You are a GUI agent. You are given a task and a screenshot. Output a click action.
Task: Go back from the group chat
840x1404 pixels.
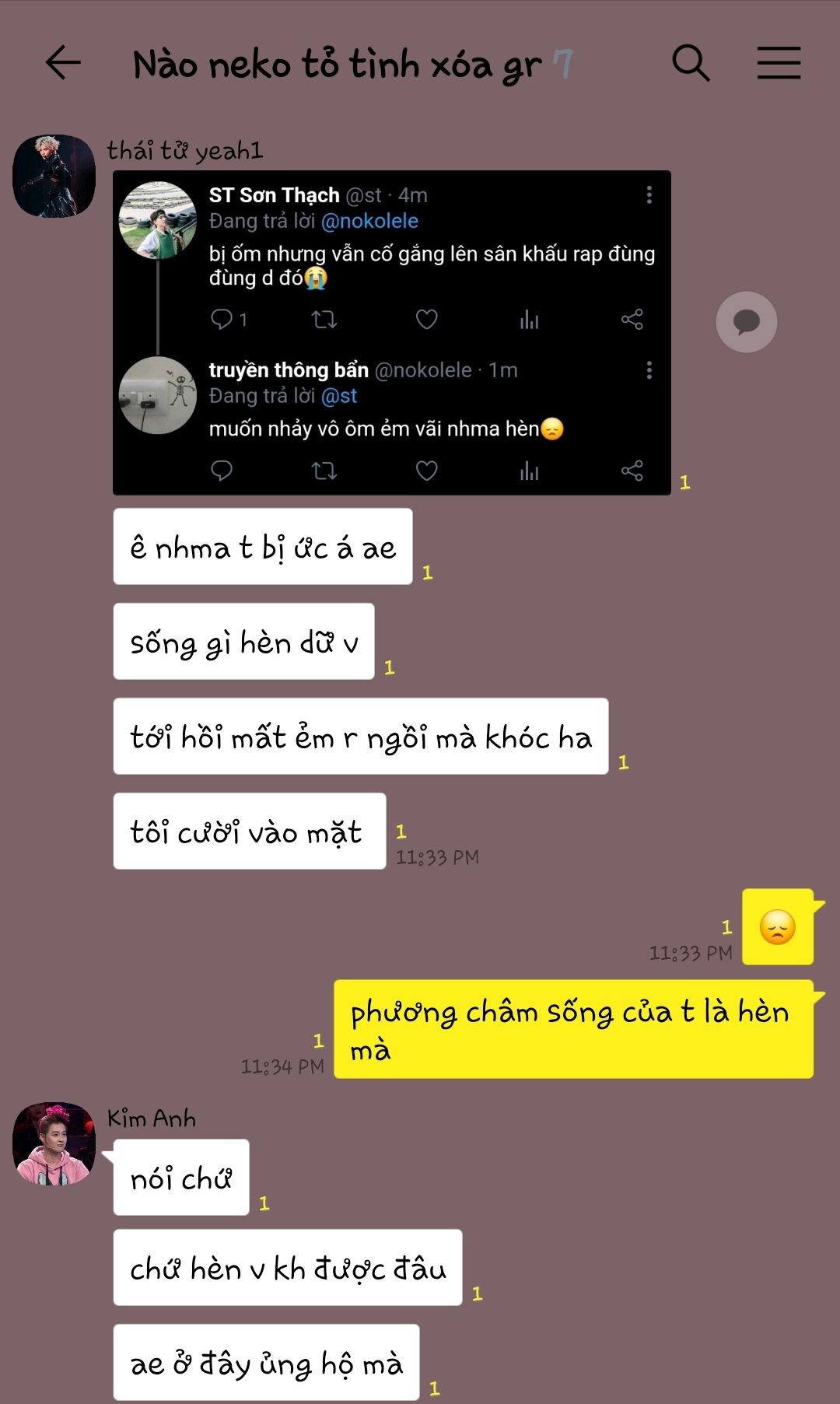pyautogui.click(x=63, y=63)
